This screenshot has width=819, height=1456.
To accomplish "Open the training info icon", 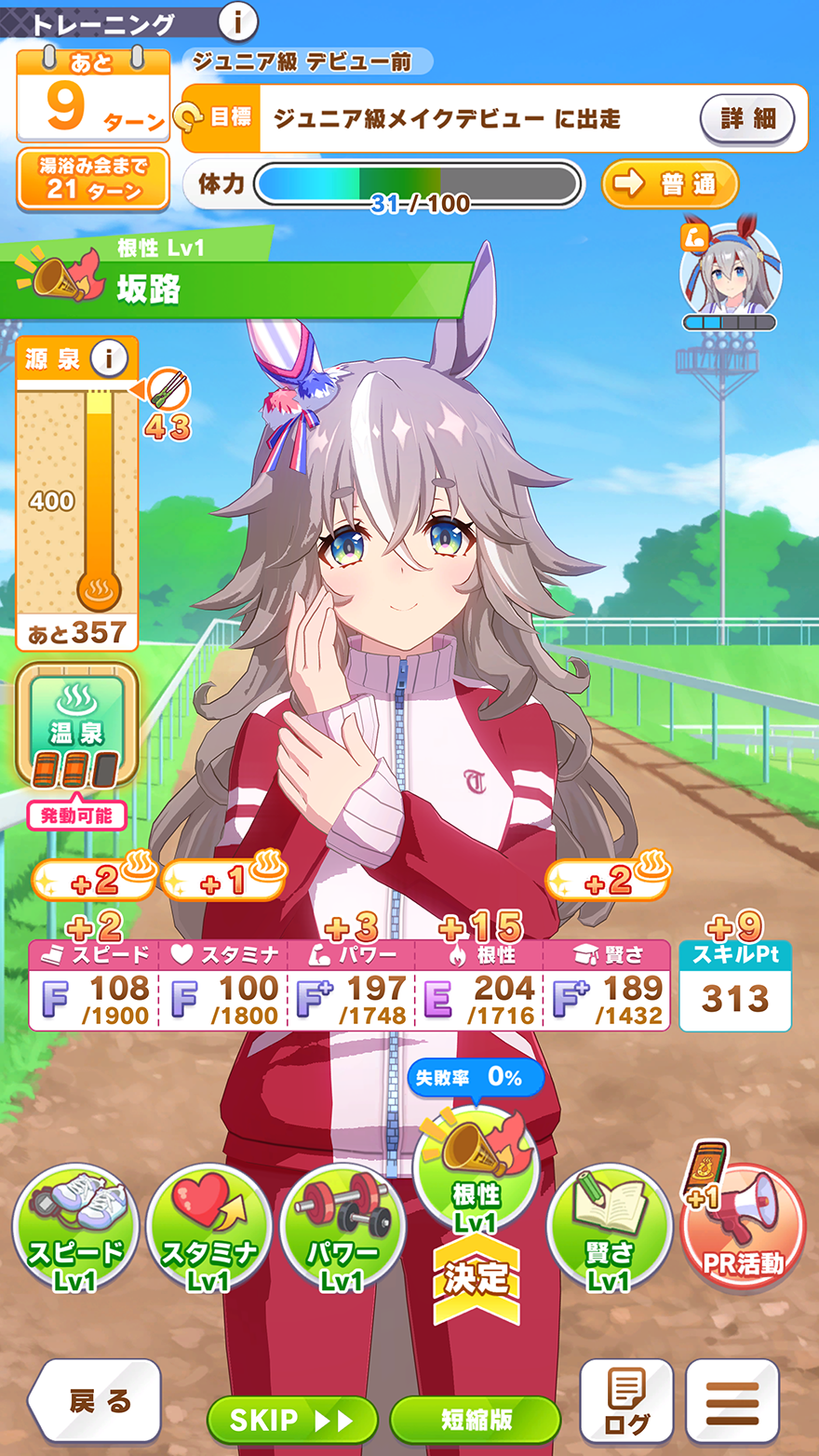I will [x=238, y=21].
